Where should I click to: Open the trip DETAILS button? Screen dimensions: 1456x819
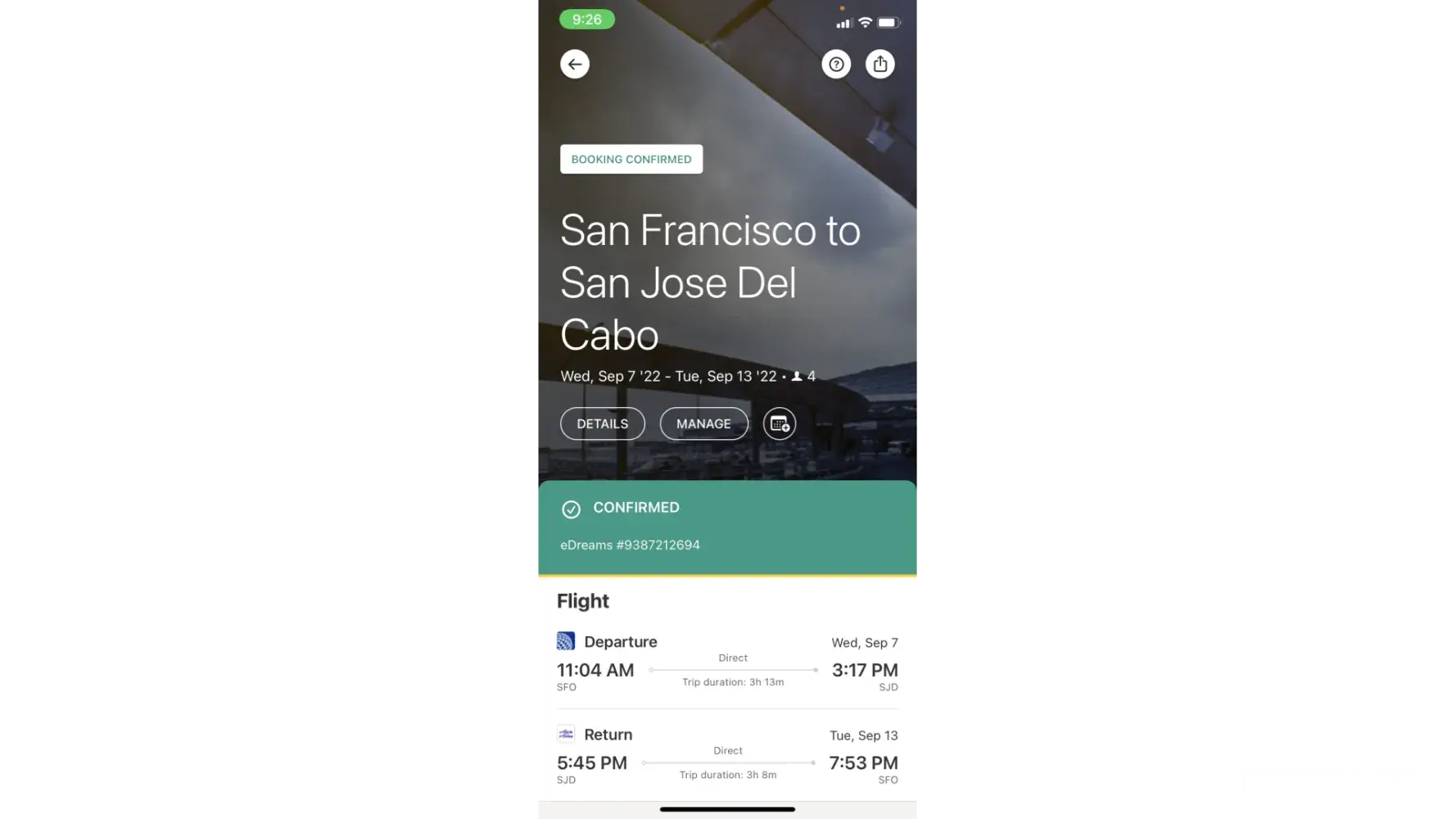[603, 423]
